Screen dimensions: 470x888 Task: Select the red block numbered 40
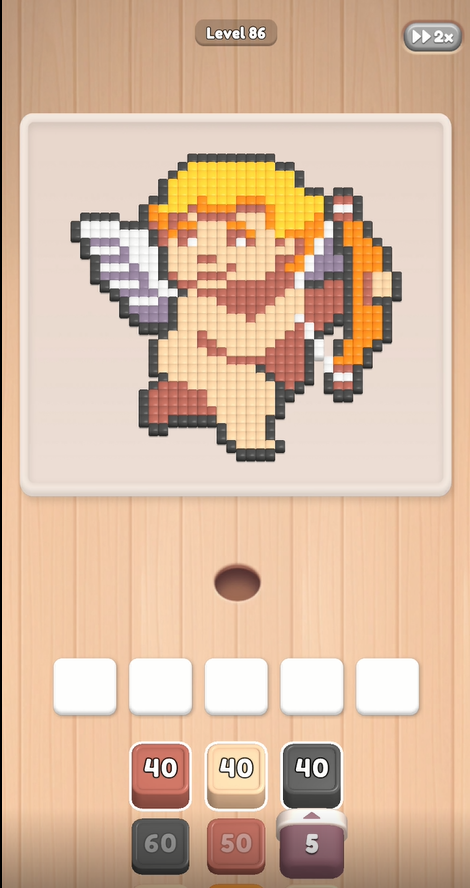pyautogui.click(x=160, y=775)
